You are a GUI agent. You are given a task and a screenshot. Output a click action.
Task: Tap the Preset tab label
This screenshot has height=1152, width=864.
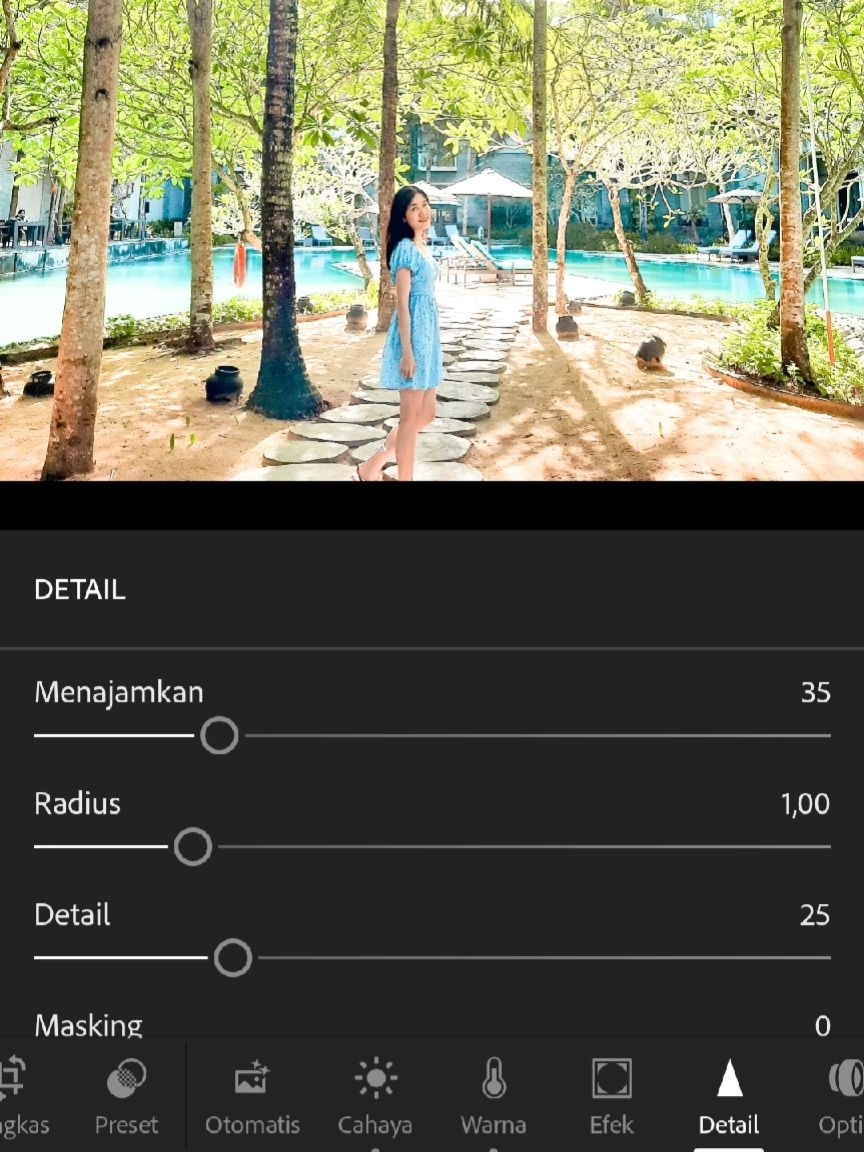126,1124
